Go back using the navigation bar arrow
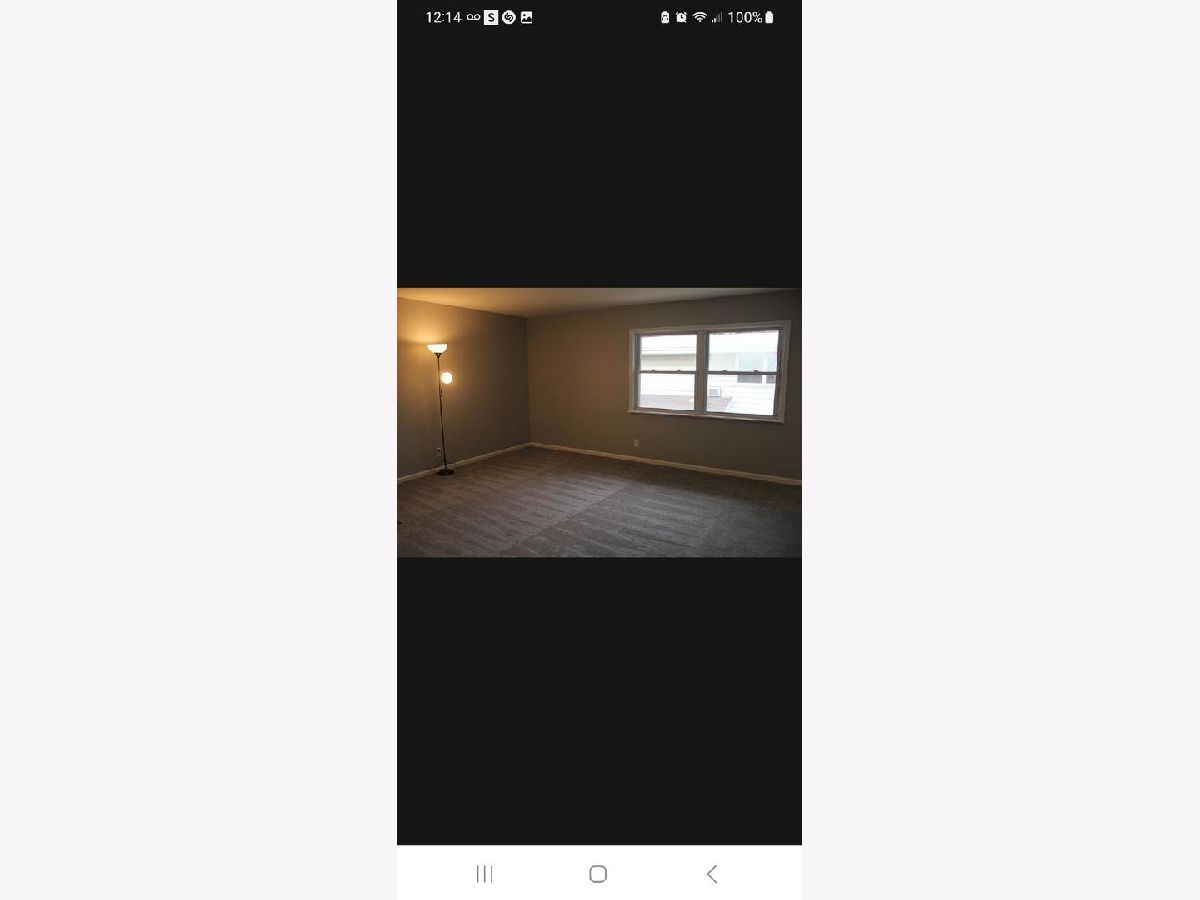The width and height of the screenshot is (1200, 900). click(x=711, y=874)
